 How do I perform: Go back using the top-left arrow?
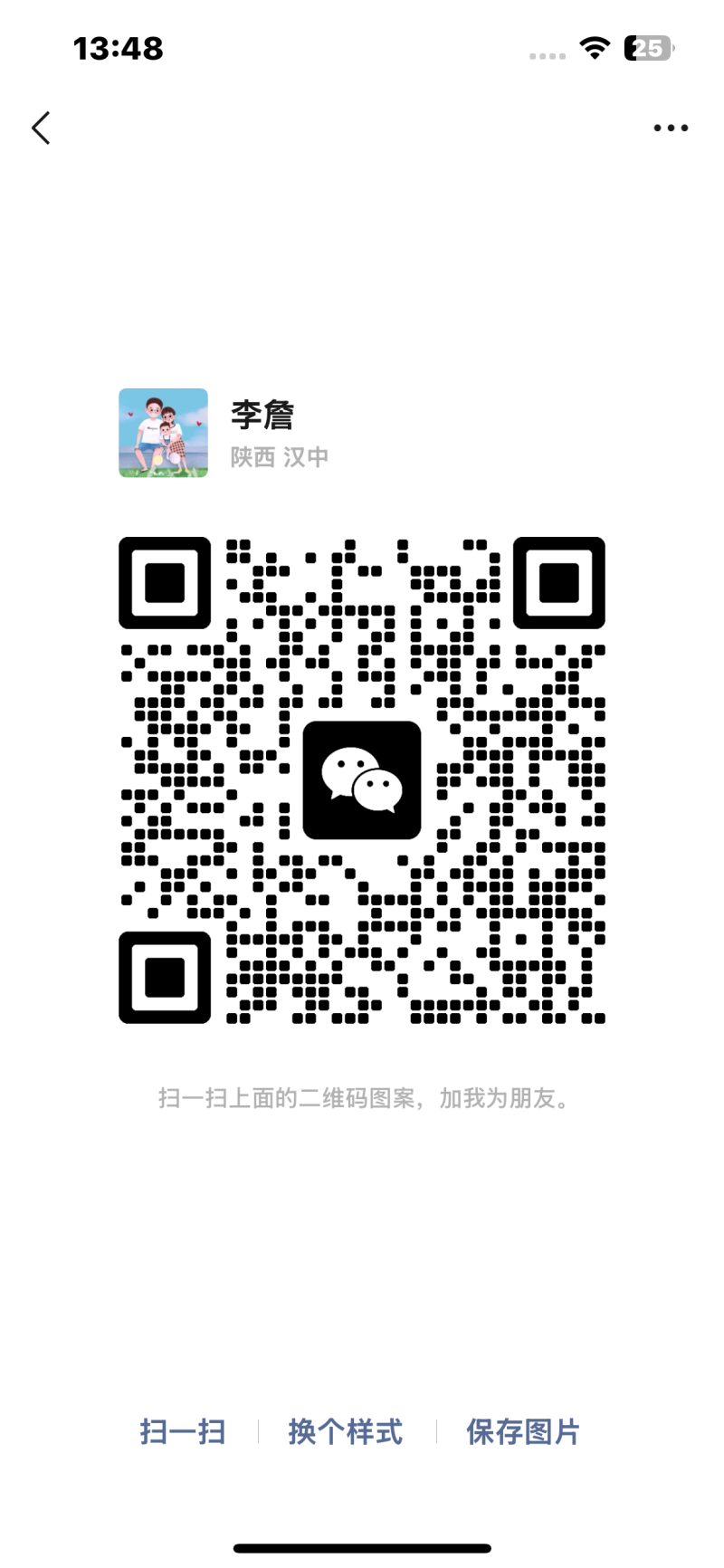[41, 129]
